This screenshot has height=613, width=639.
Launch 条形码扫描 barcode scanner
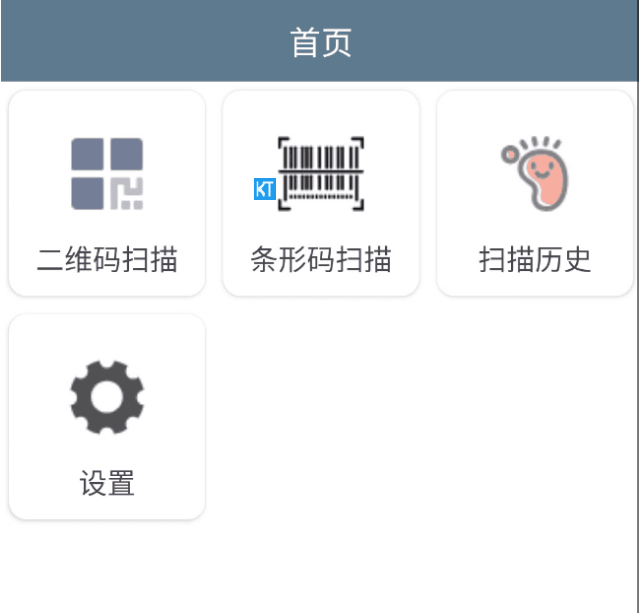pos(321,194)
